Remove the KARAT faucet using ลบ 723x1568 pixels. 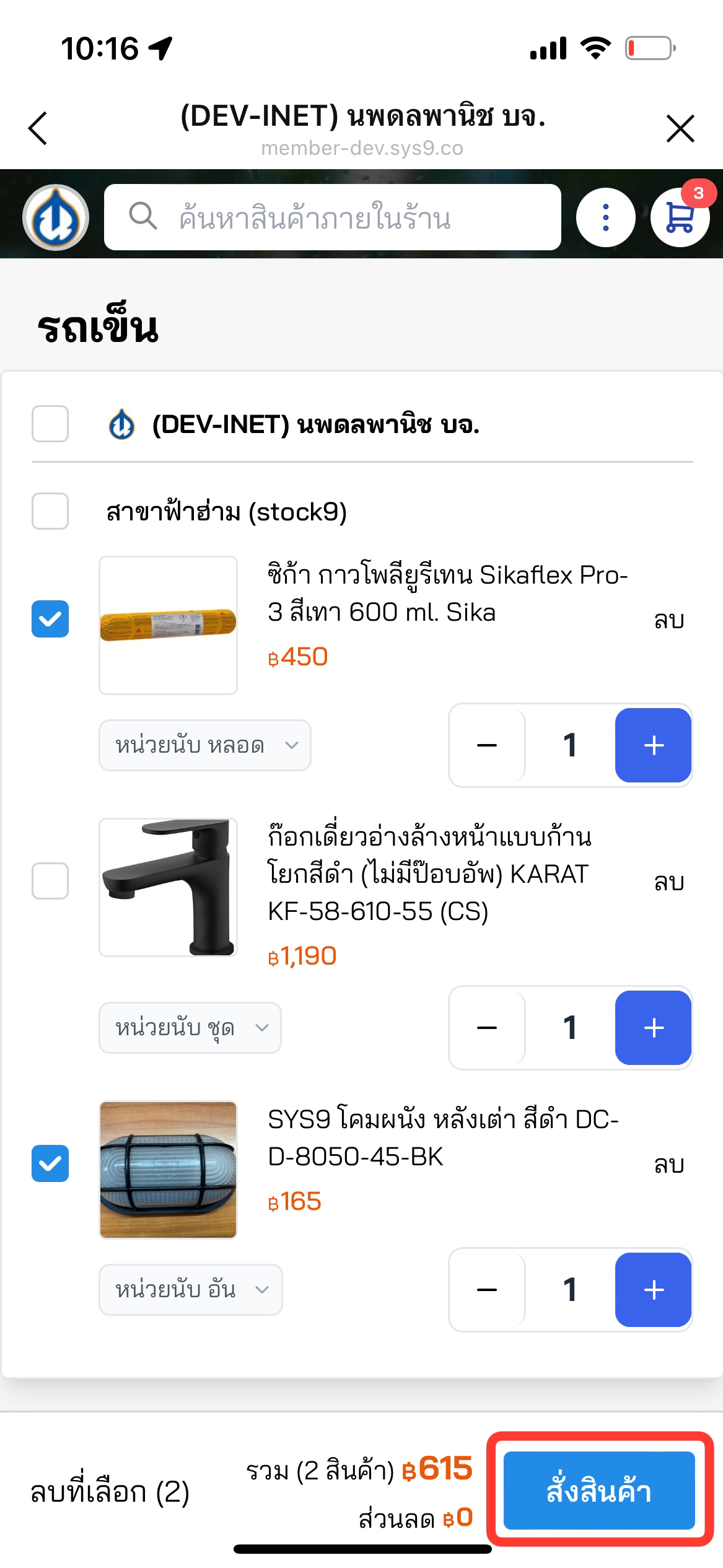point(668,882)
